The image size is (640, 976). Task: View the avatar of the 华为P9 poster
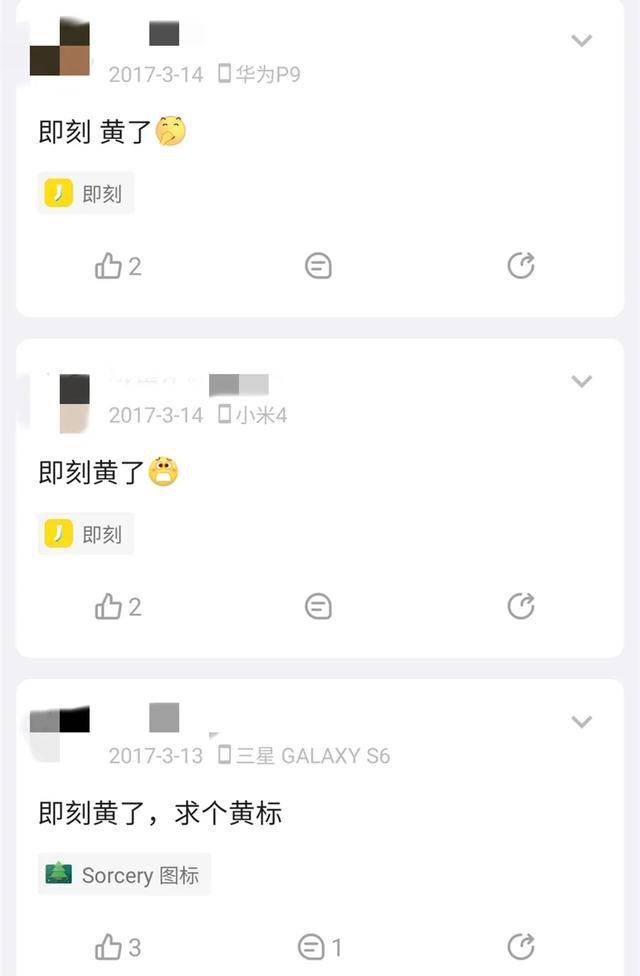[x=60, y=48]
